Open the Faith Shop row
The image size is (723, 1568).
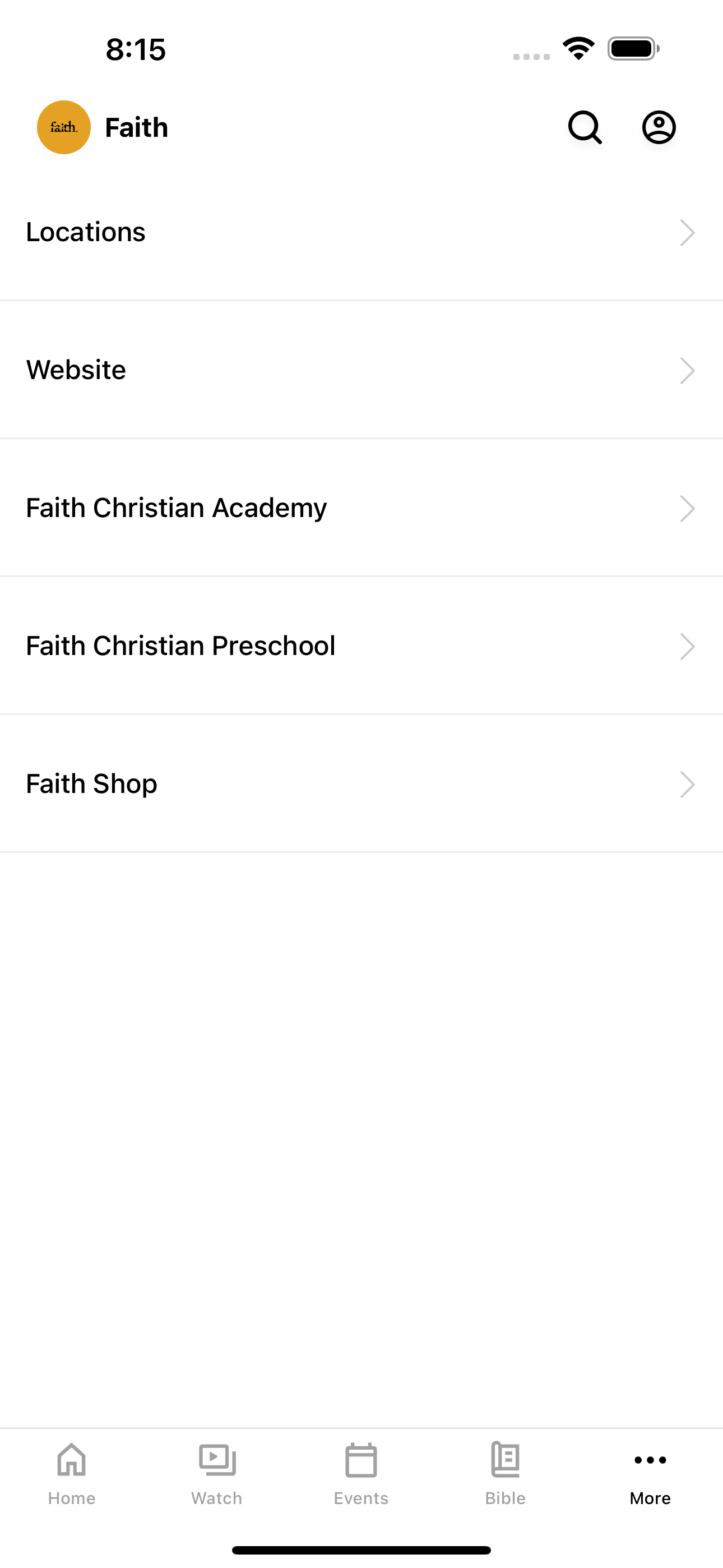tap(361, 784)
